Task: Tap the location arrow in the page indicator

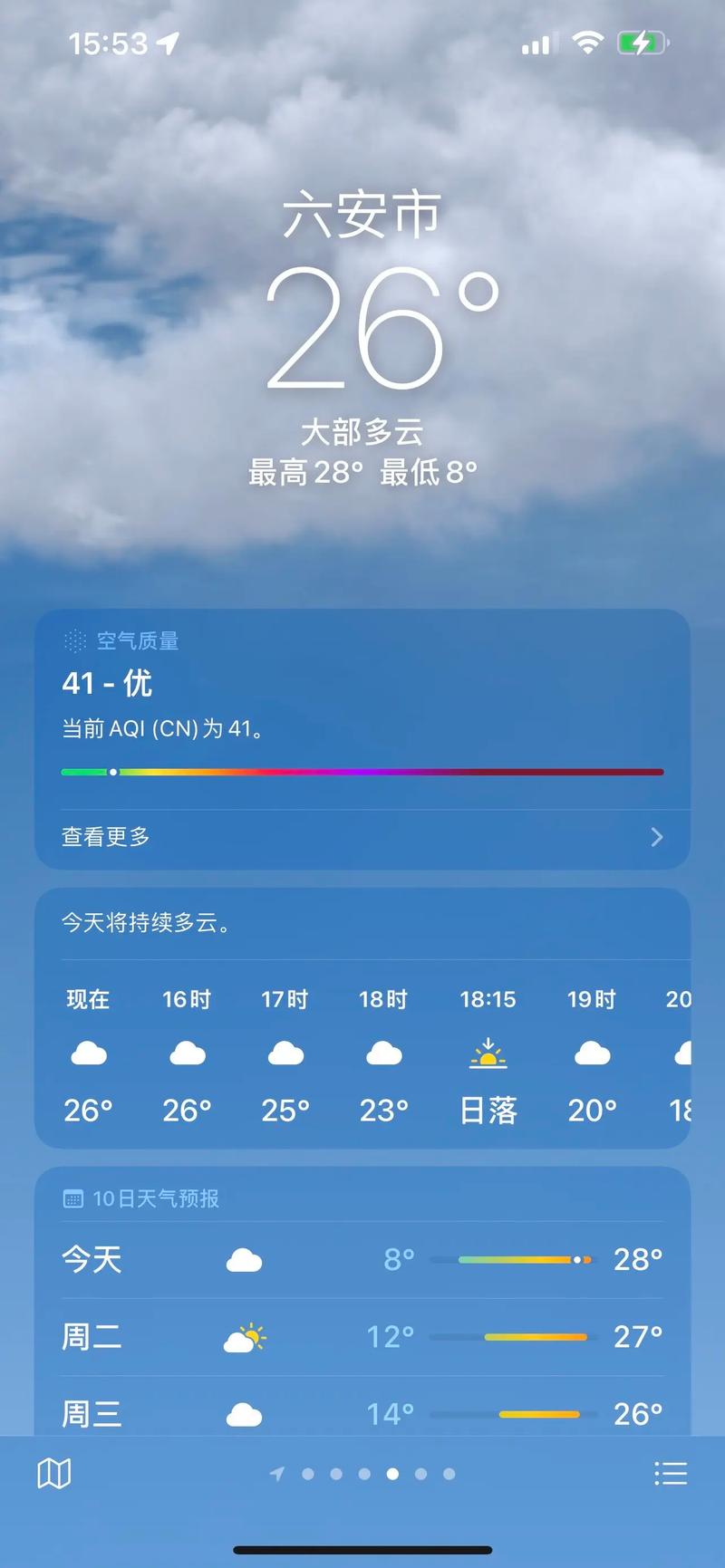Action: tap(279, 1473)
